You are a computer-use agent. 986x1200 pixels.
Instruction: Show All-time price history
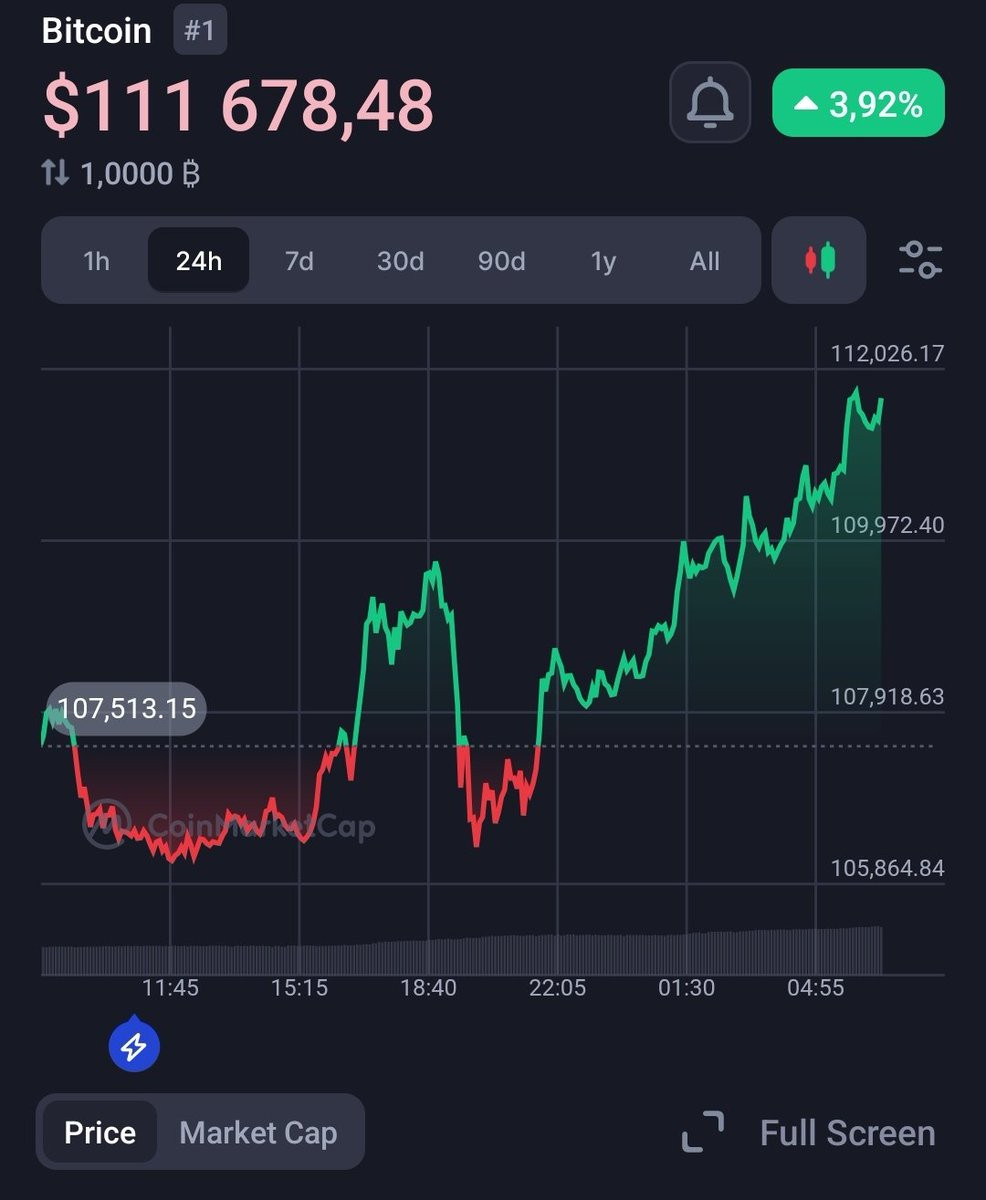(x=704, y=261)
